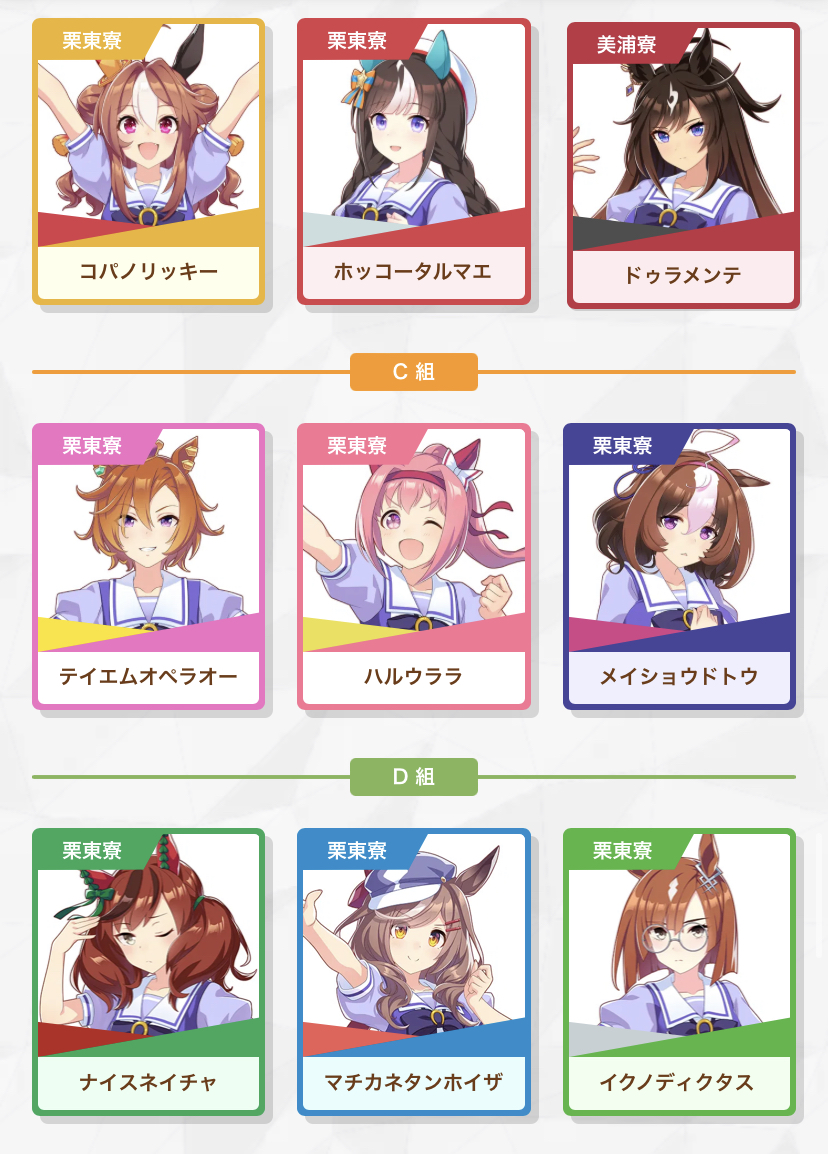This screenshot has height=1154, width=828.
Task: Open the コパノリッキー character card
Action: 149,162
